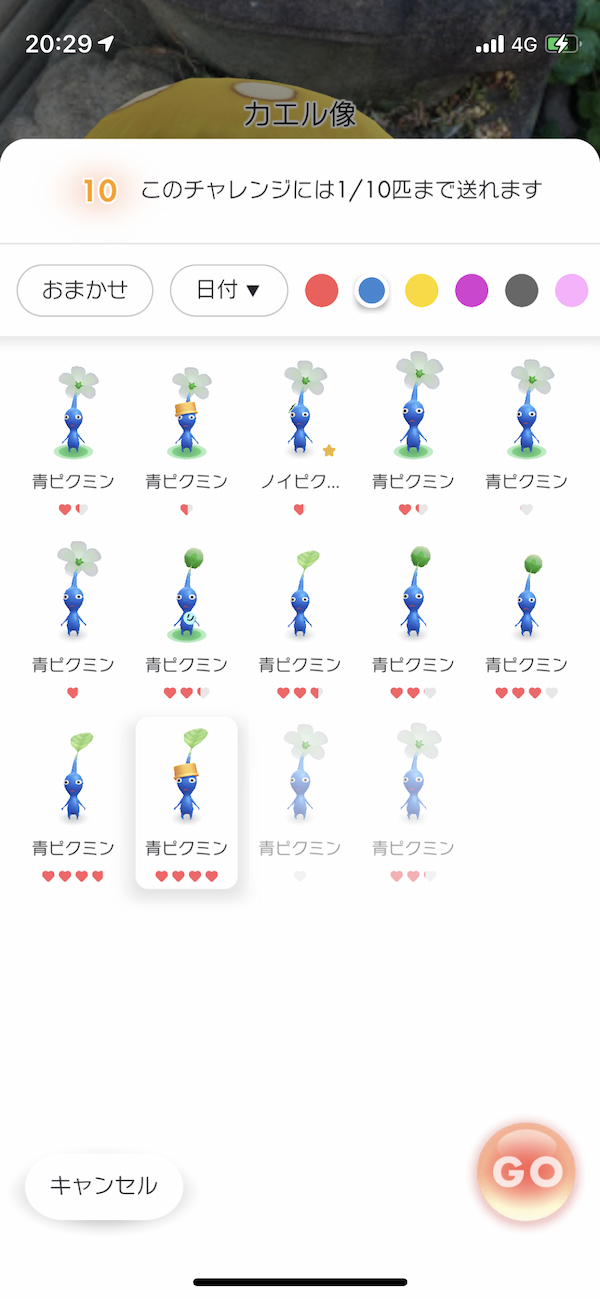Image resolution: width=600 pixels, height=1299 pixels.
Task: Deselect the highlighted hat-wearing leaf Pikmin
Action: tap(186, 803)
